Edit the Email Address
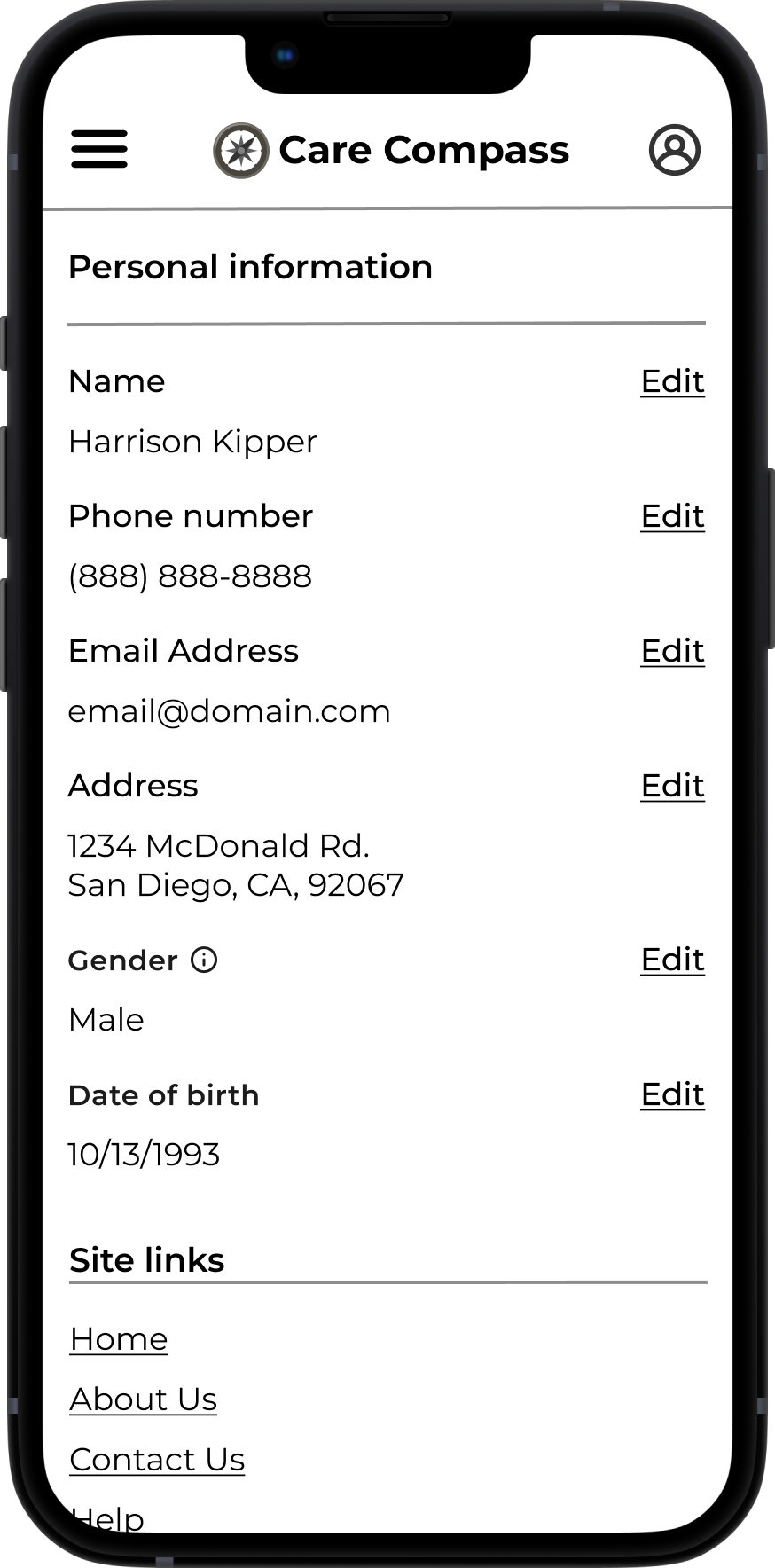The width and height of the screenshot is (775, 1568). tap(672, 651)
